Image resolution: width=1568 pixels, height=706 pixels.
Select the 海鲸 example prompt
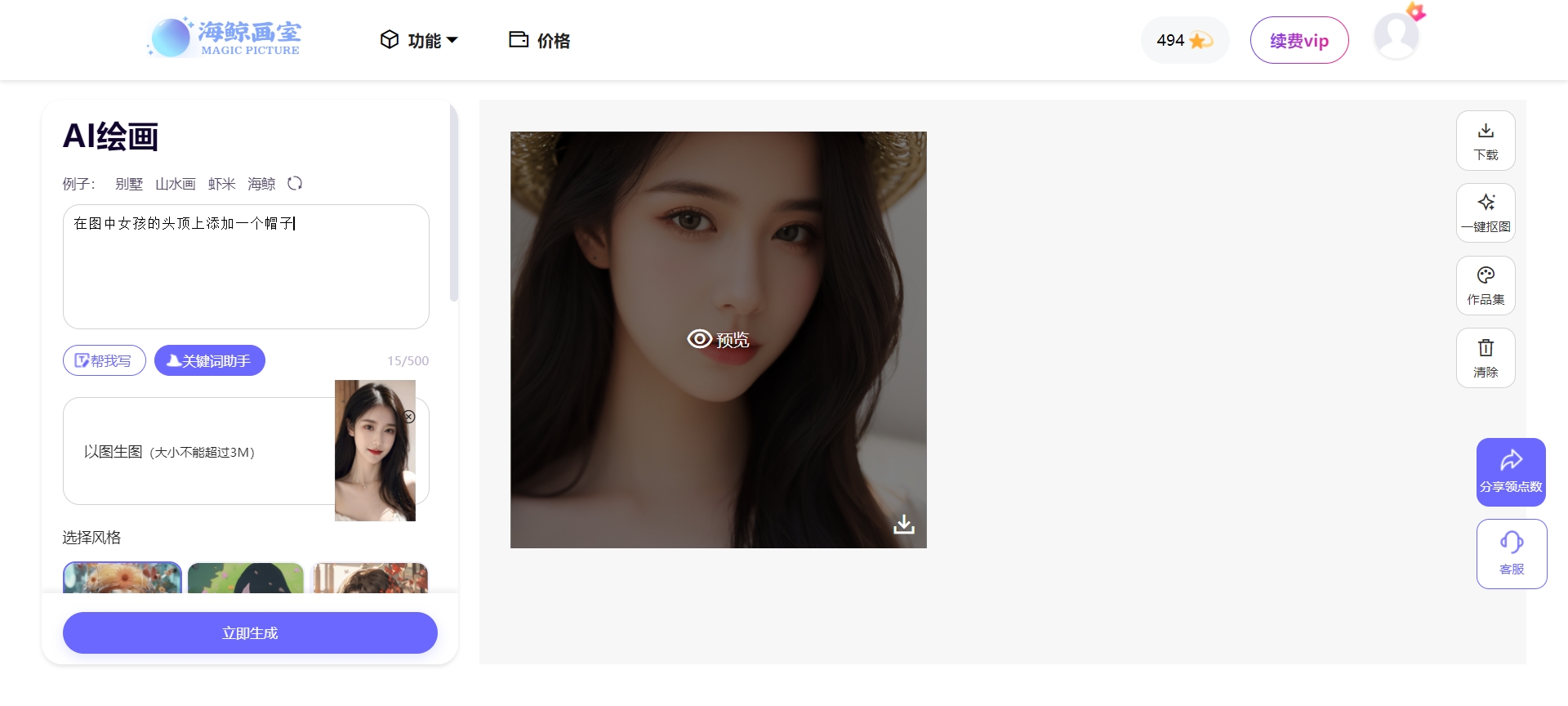click(x=261, y=184)
